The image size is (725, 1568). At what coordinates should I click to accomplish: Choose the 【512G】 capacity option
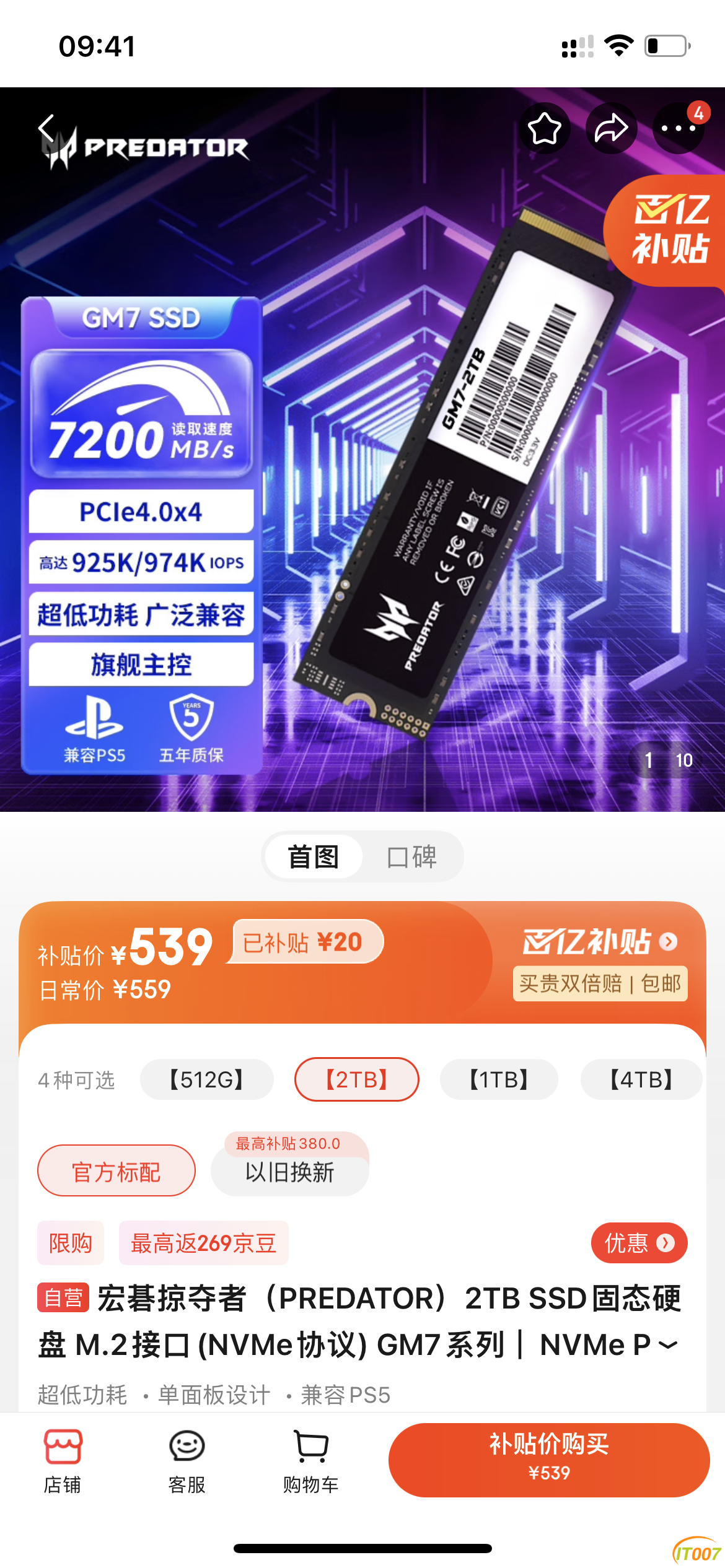tap(206, 1080)
